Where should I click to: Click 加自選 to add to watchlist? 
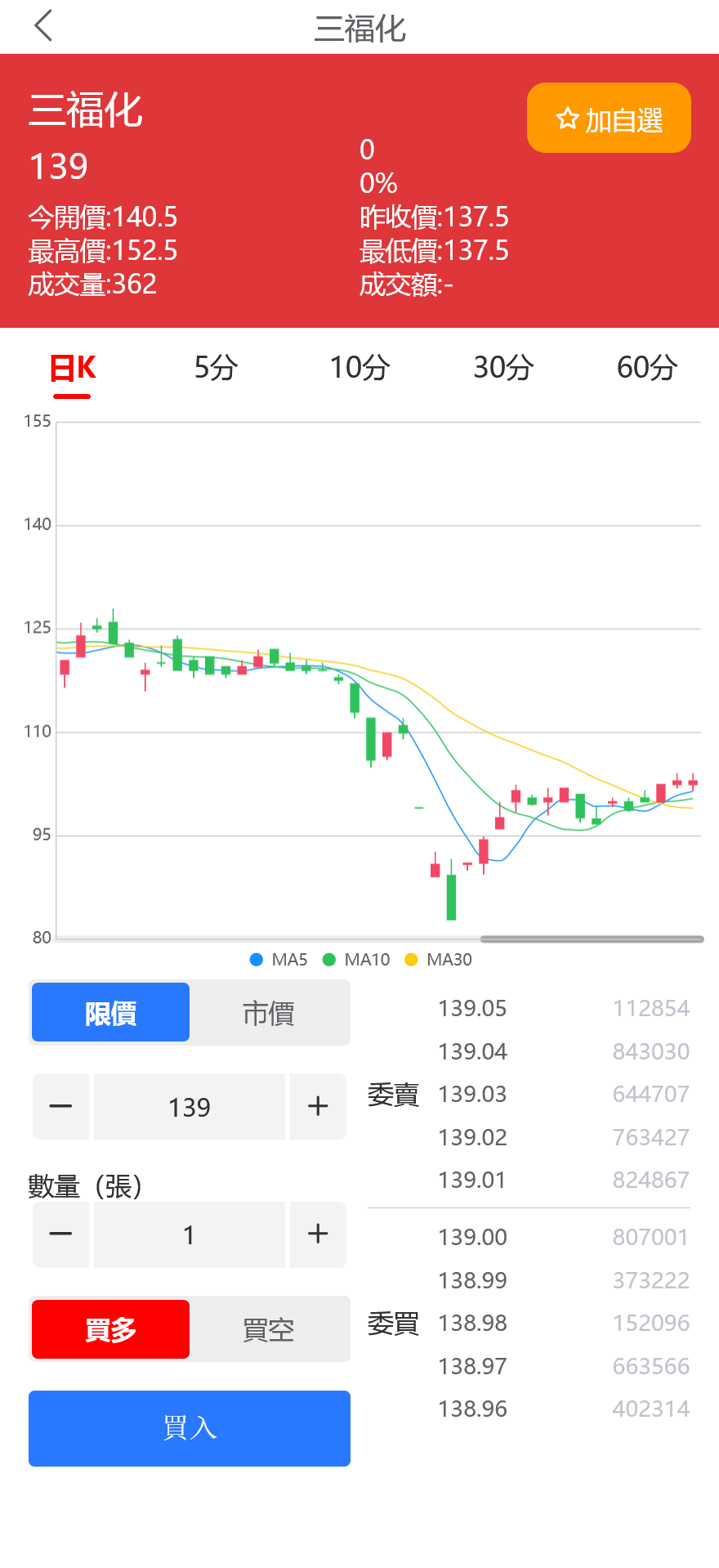tap(609, 118)
